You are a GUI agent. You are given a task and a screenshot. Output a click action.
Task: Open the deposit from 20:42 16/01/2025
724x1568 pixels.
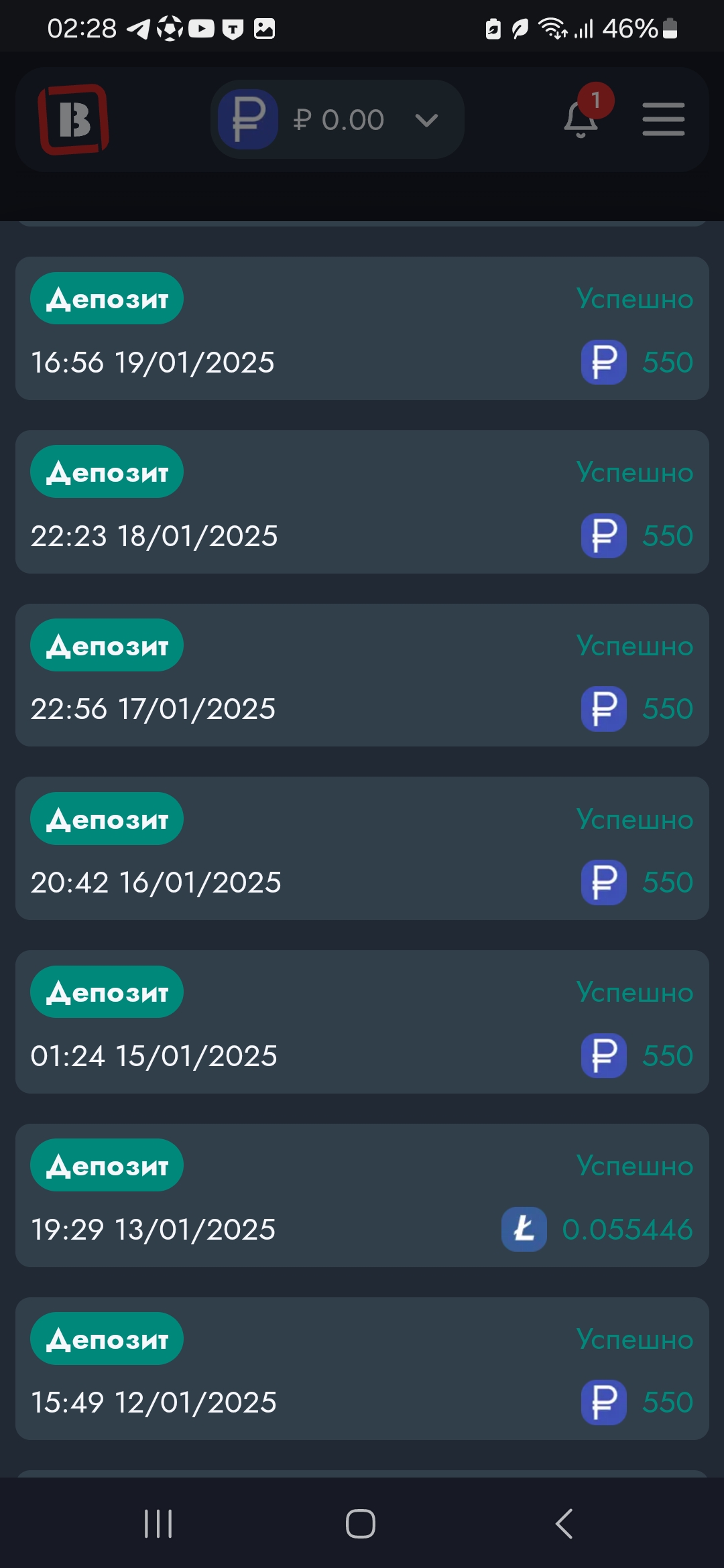(x=362, y=848)
